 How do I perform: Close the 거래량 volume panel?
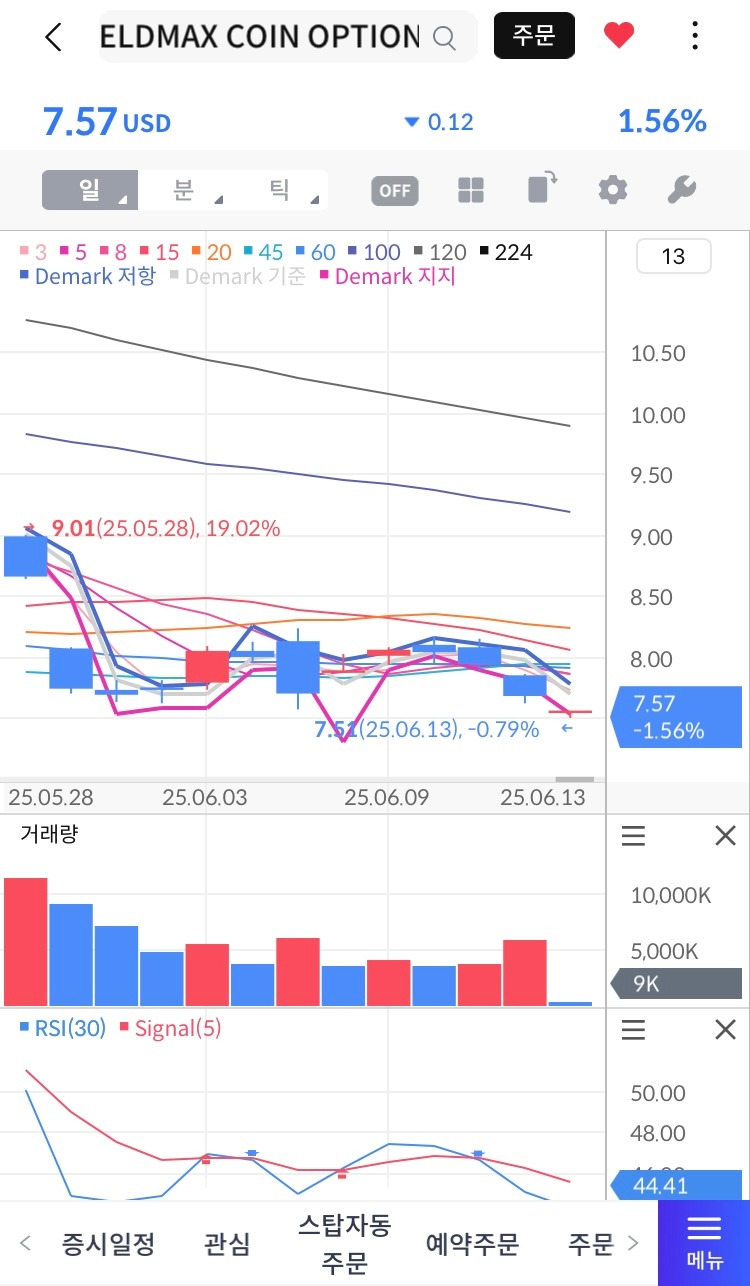[725, 836]
